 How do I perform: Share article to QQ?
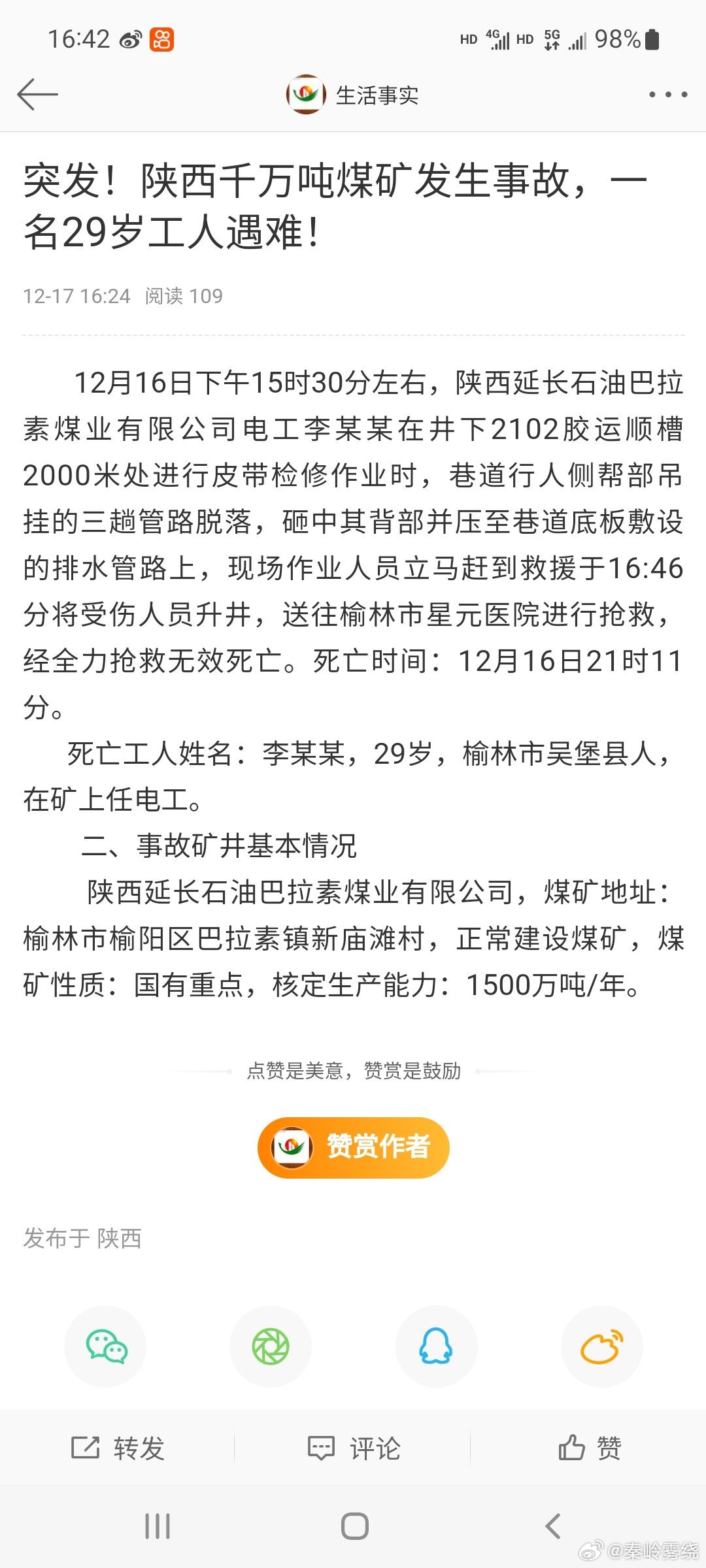point(436,1347)
